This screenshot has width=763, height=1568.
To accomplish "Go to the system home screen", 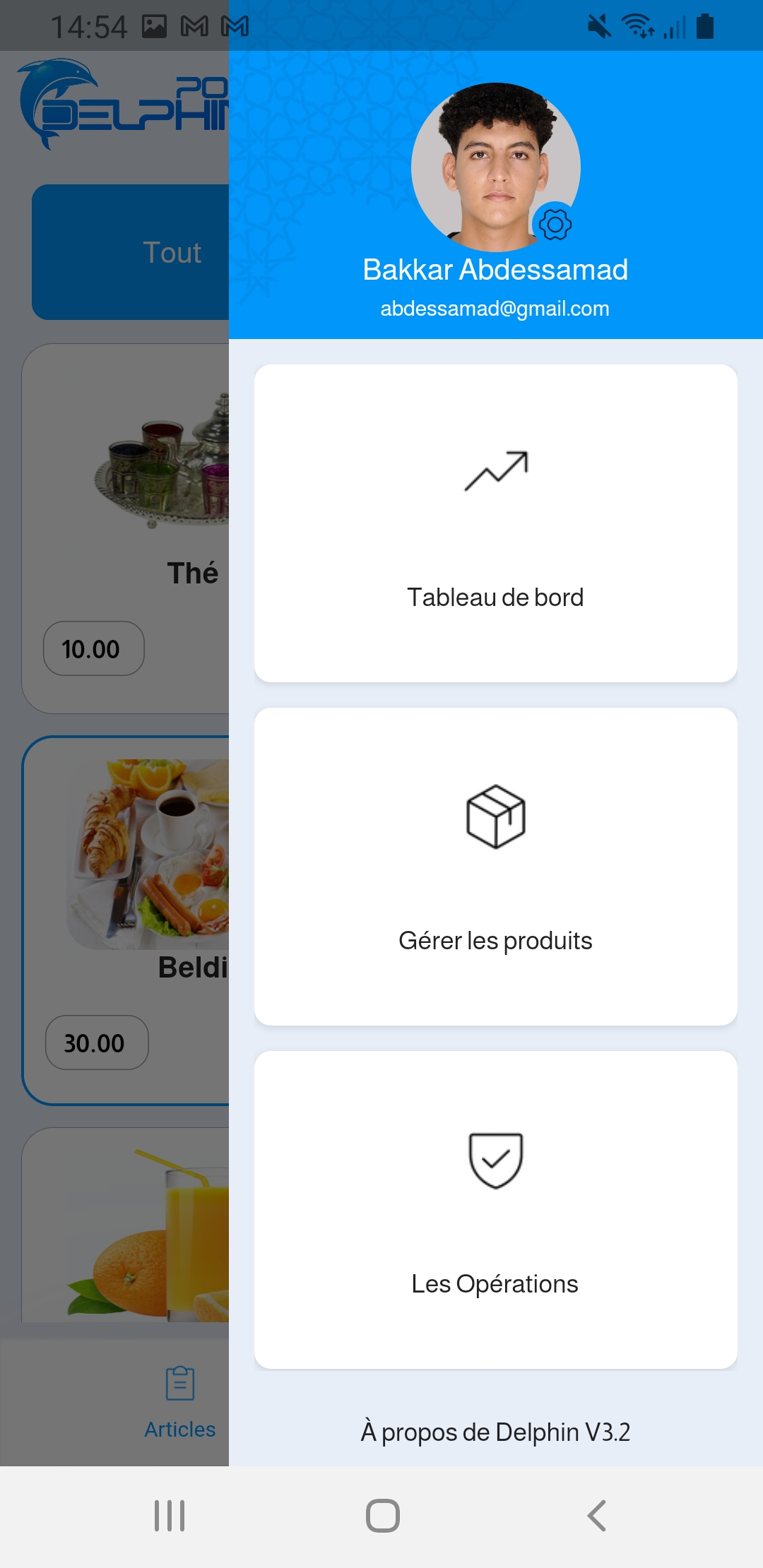I will click(x=383, y=1516).
